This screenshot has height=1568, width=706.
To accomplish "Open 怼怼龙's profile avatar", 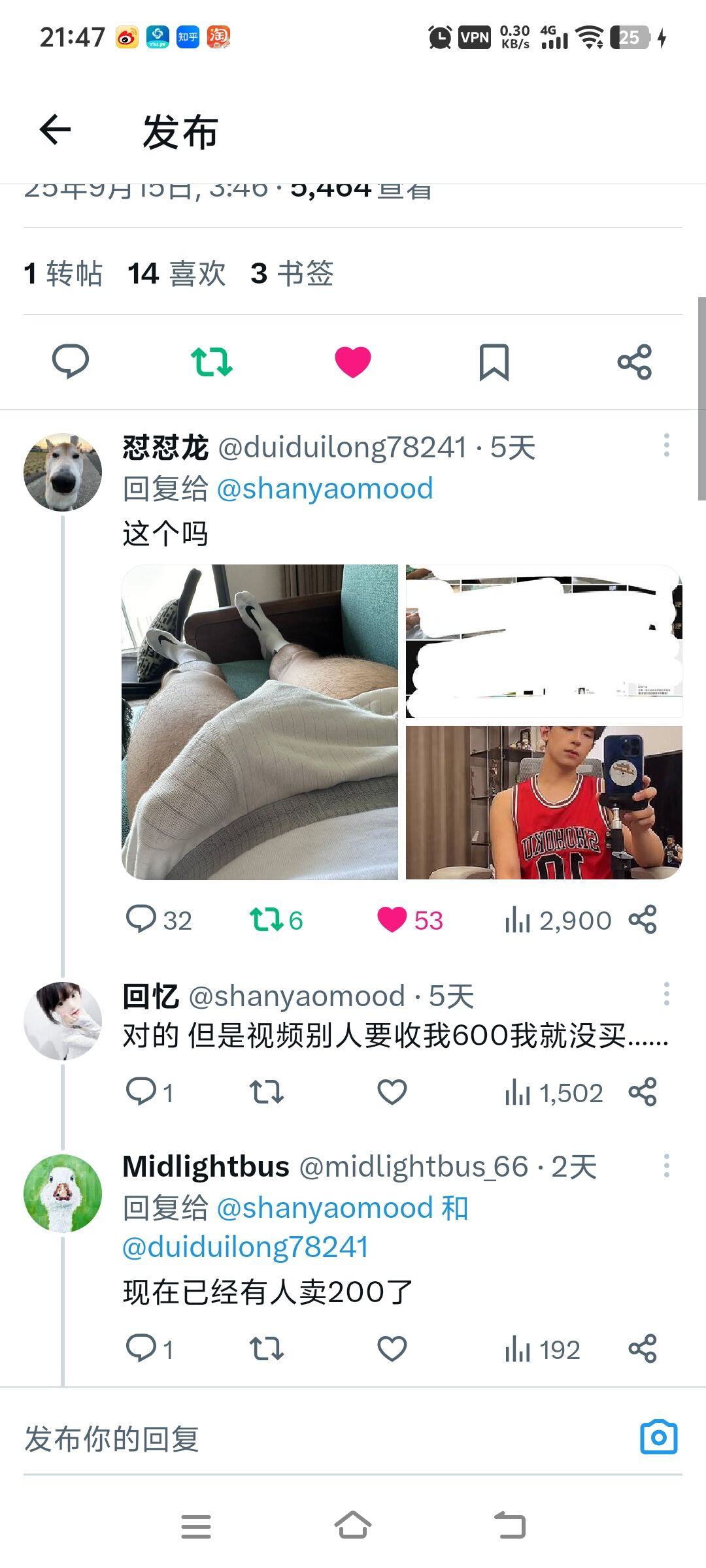I will 63,472.
